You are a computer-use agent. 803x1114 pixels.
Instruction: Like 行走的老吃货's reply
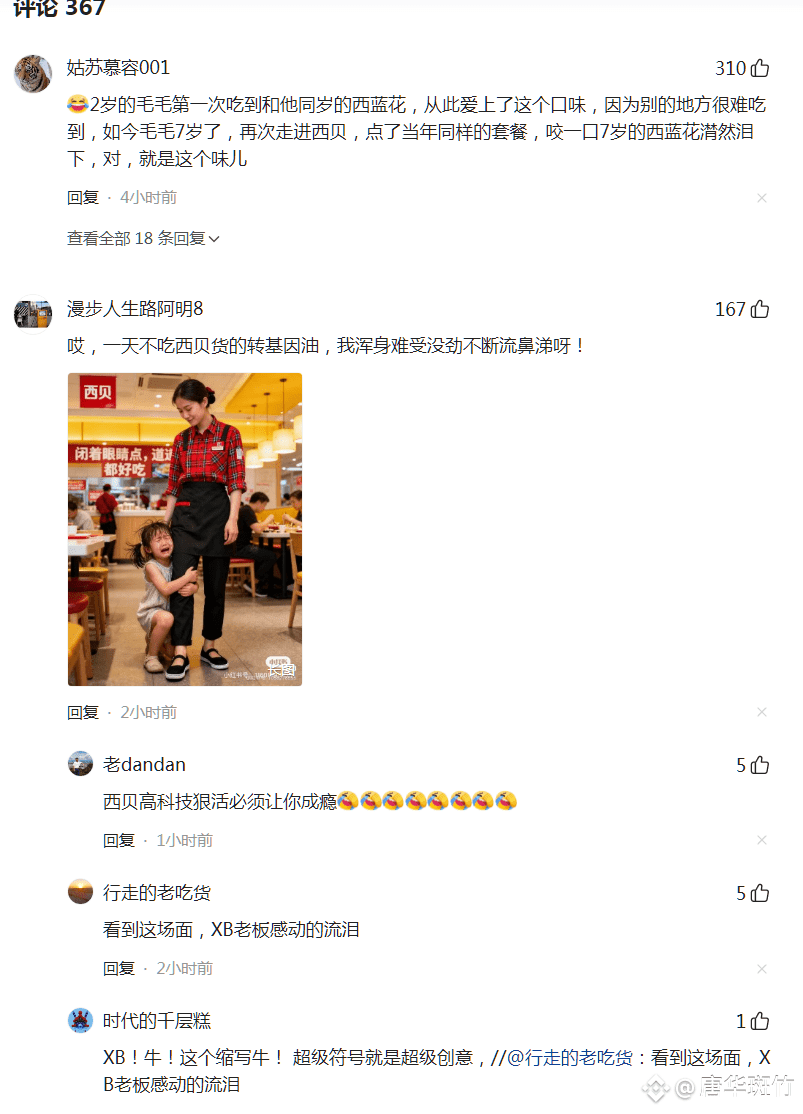click(x=759, y=893)
